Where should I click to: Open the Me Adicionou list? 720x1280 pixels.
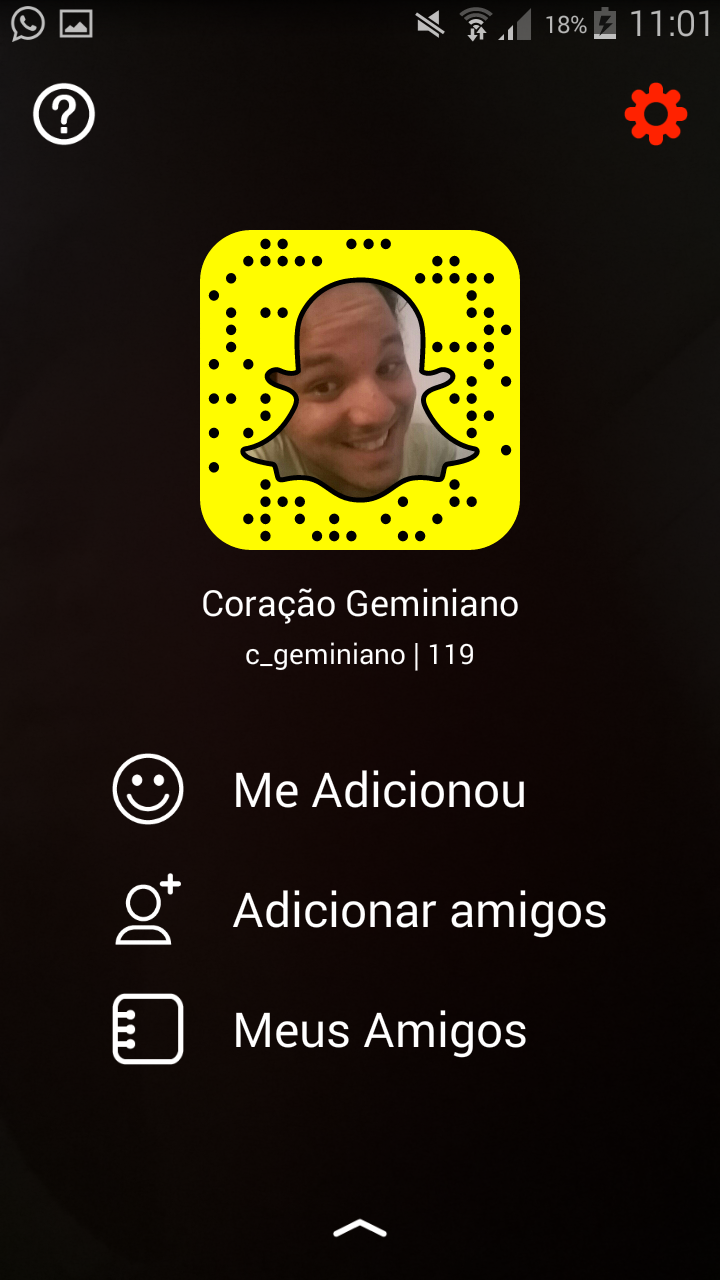[x=378, y=790]
